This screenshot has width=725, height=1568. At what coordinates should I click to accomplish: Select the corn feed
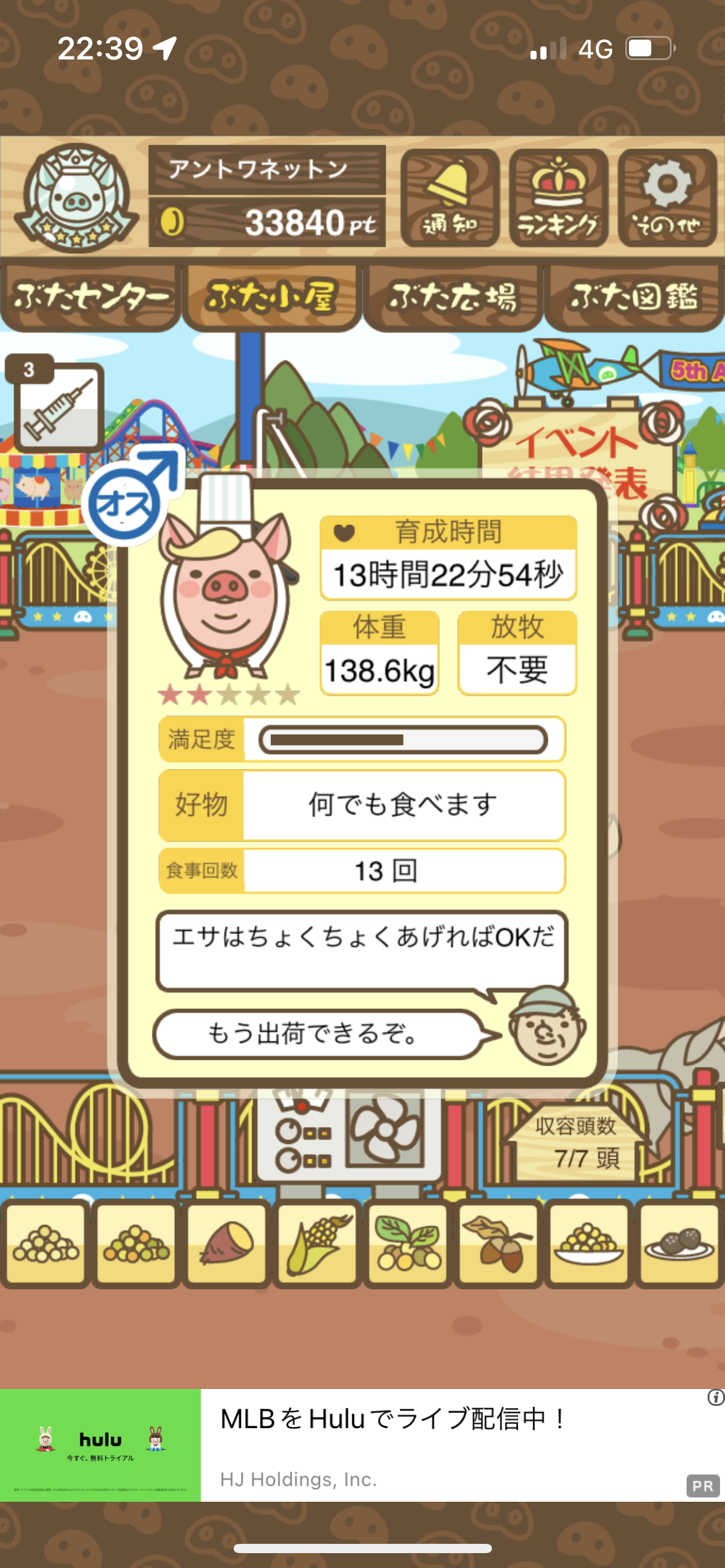tap(317, 1243)
